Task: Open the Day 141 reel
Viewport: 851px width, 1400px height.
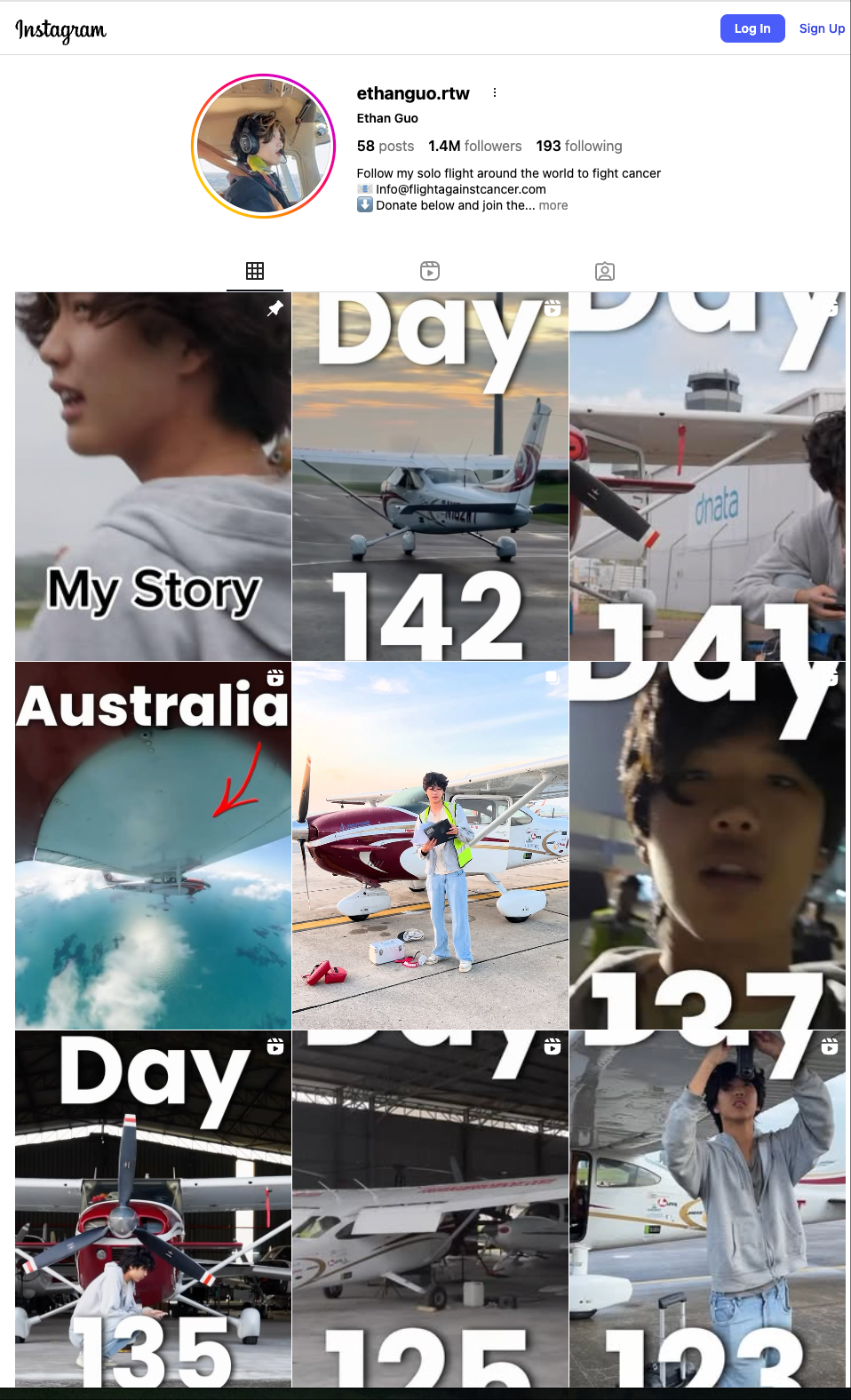Action: pos(707,476)
